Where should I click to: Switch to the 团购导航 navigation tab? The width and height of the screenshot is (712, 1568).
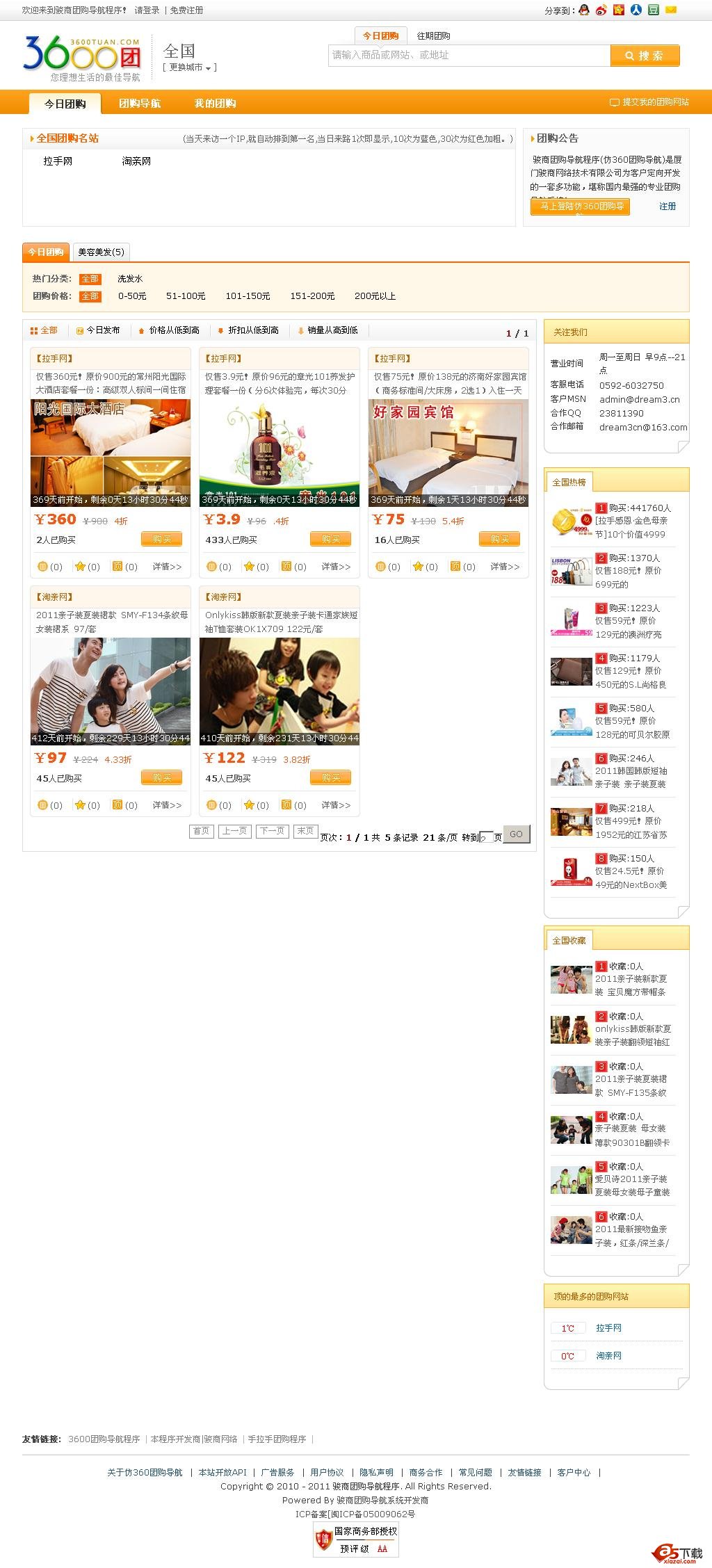tap(139, 104)
